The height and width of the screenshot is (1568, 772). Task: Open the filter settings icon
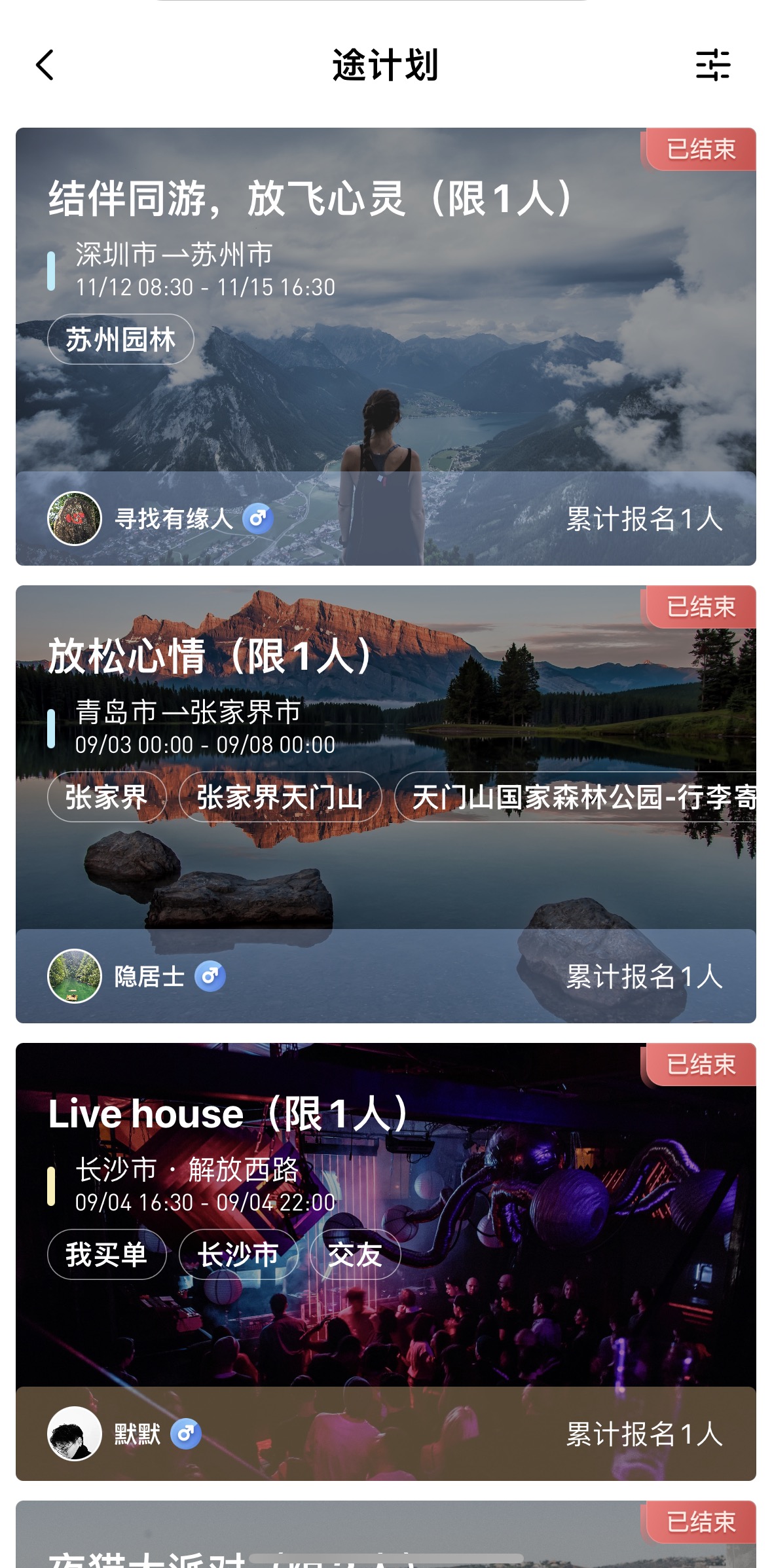[x=712, y=65]
